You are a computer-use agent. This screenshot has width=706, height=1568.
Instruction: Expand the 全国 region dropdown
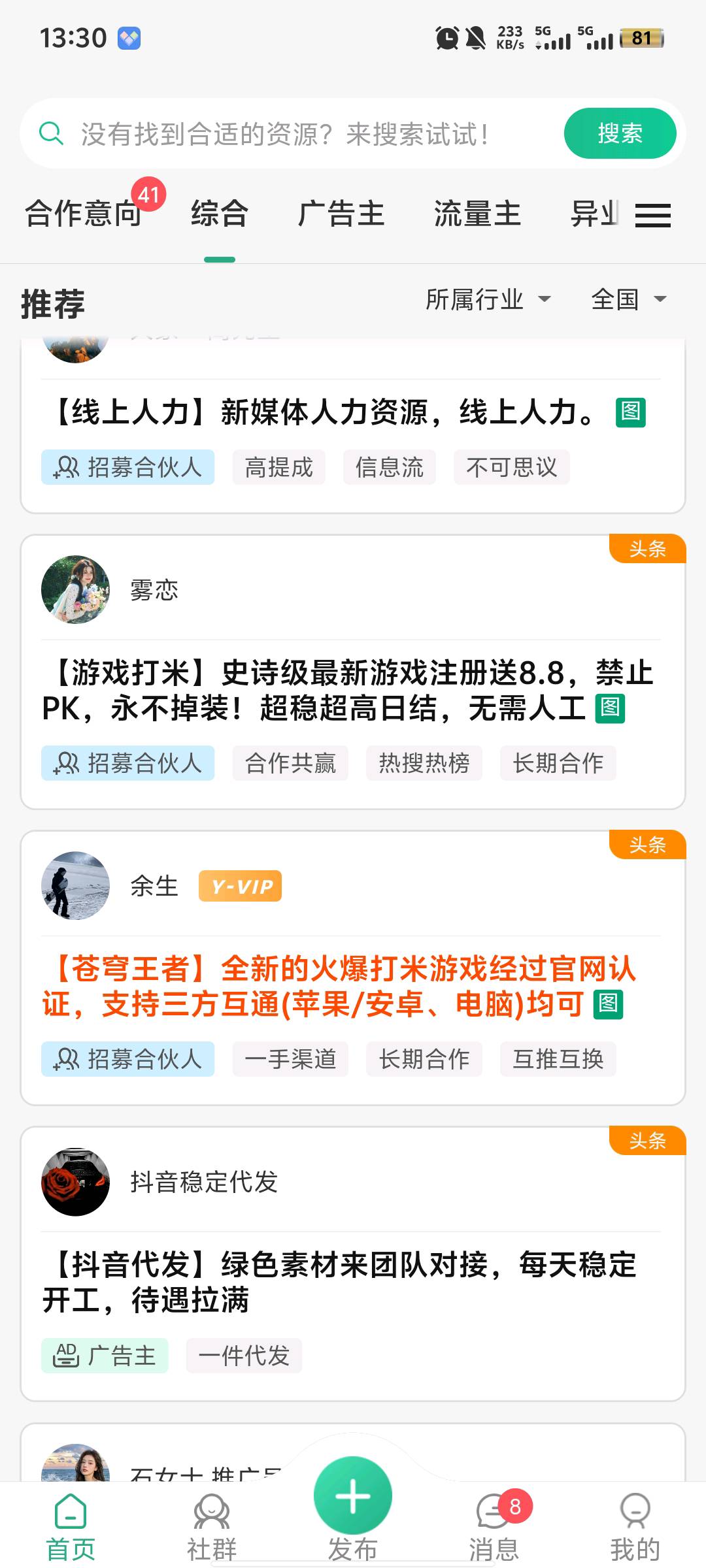[628, 300]
